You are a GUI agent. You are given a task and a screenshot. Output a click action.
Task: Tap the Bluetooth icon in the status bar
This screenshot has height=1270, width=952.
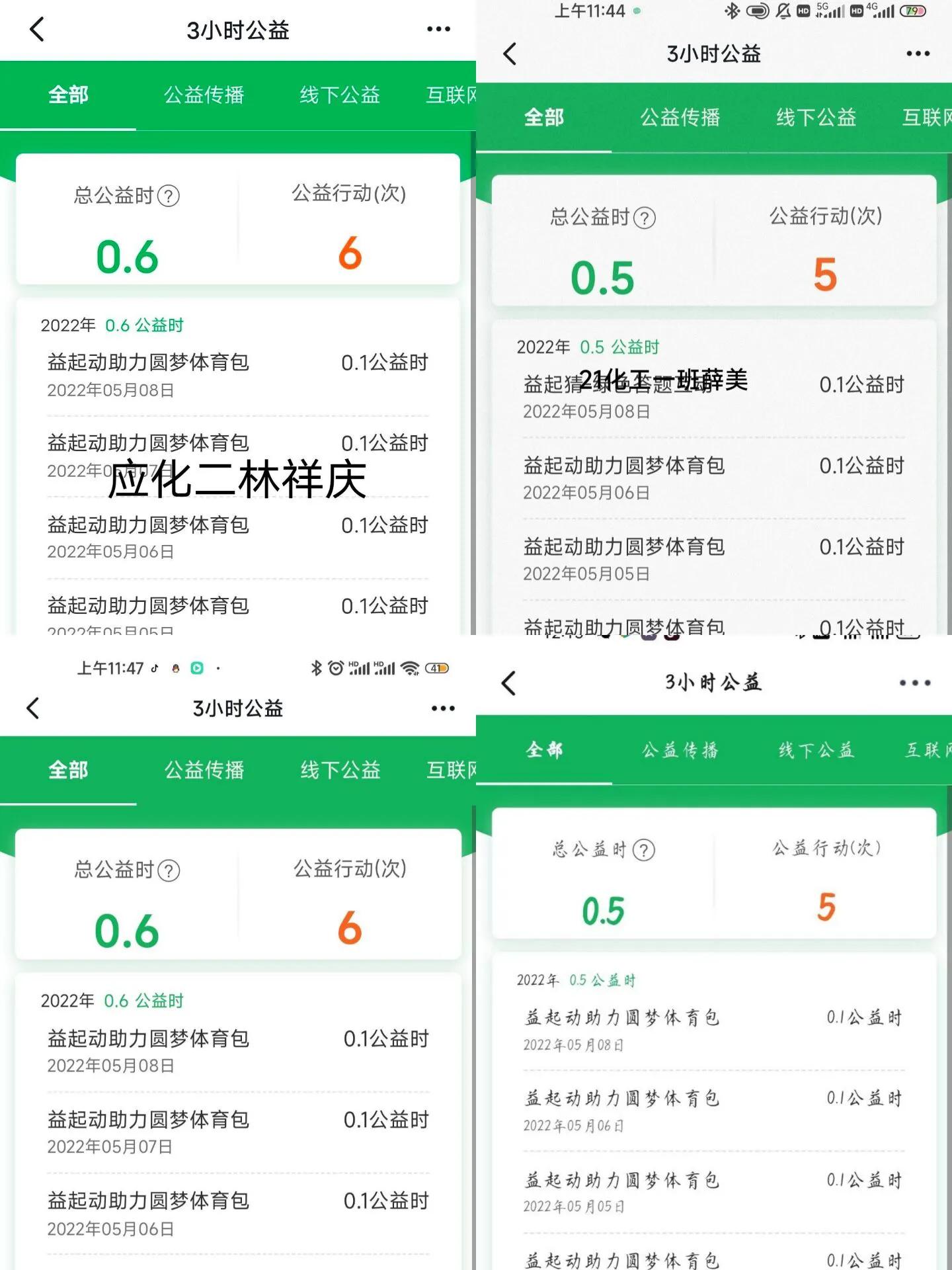(731, 11)
